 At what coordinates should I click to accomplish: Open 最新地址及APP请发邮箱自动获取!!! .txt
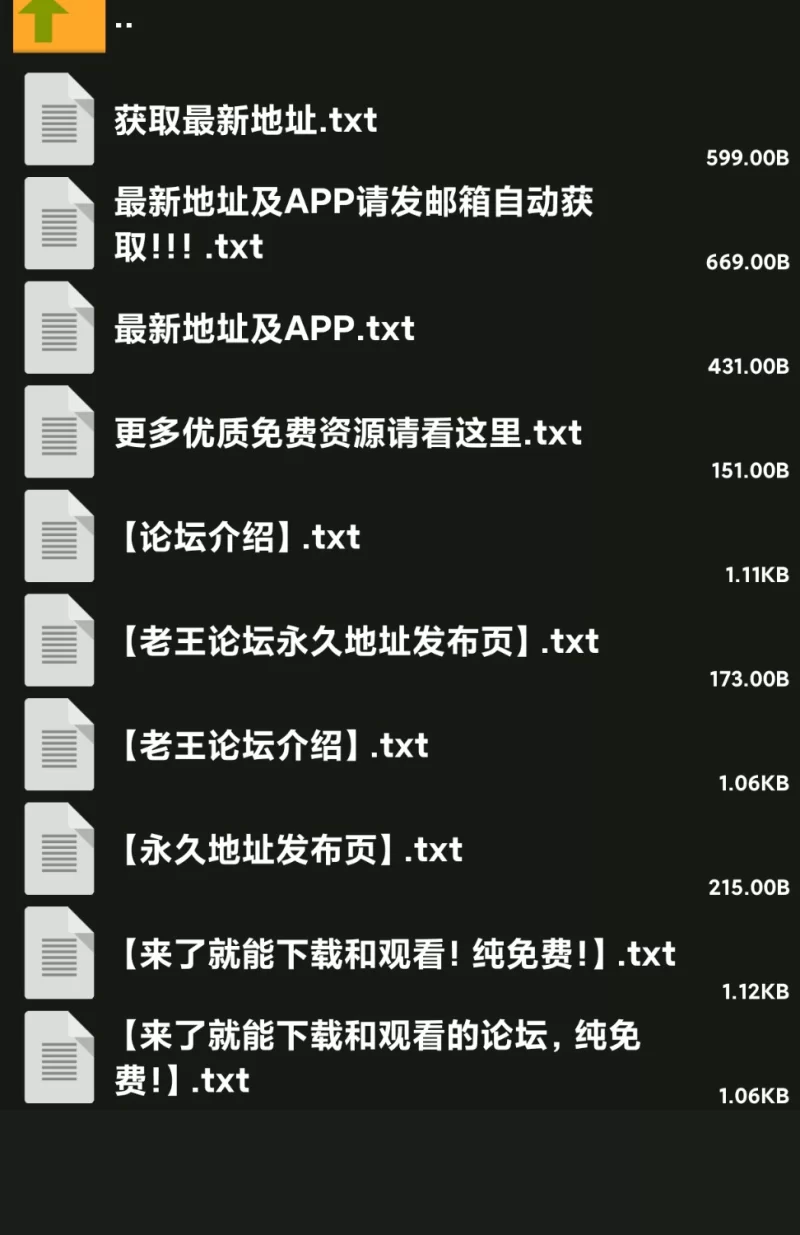[x=352, y=224]
